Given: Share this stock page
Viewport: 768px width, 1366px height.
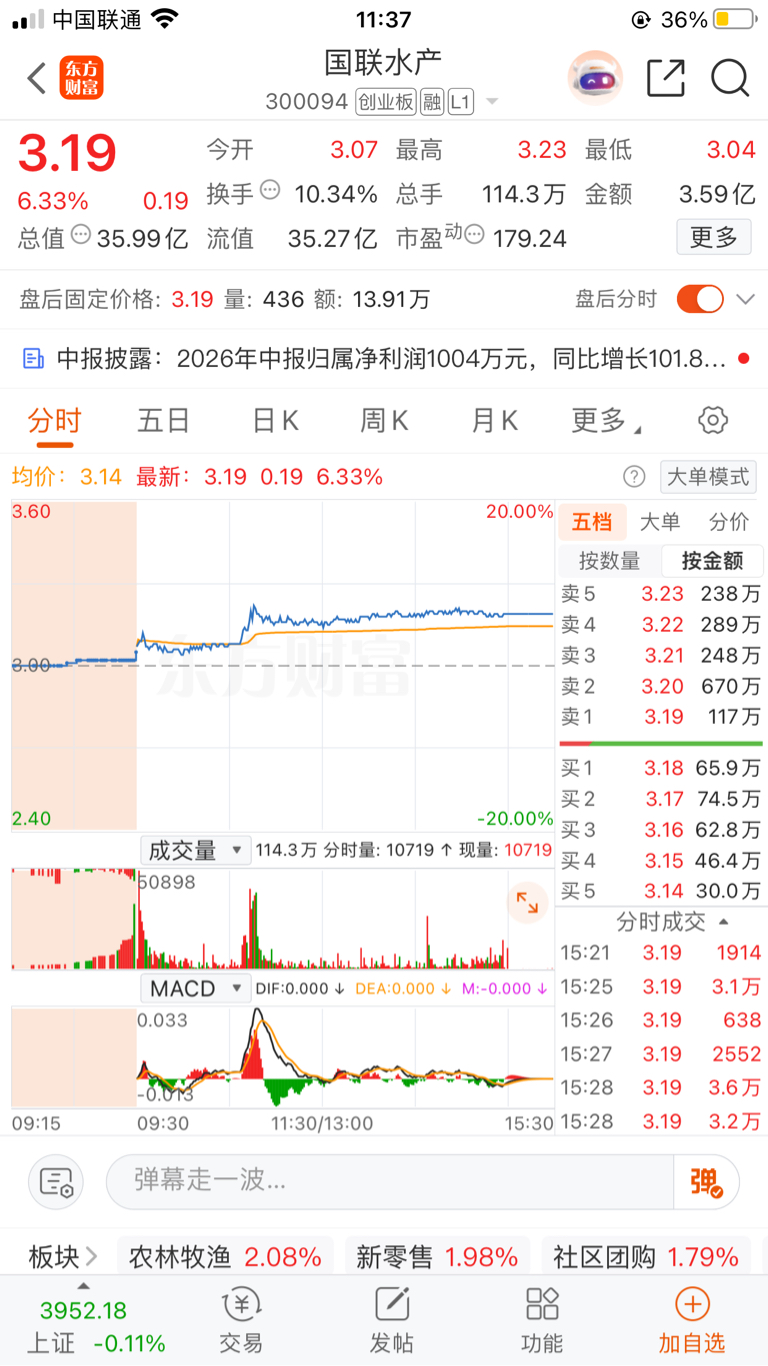Looking at the screenshot, I should click(x=666, y=78).
